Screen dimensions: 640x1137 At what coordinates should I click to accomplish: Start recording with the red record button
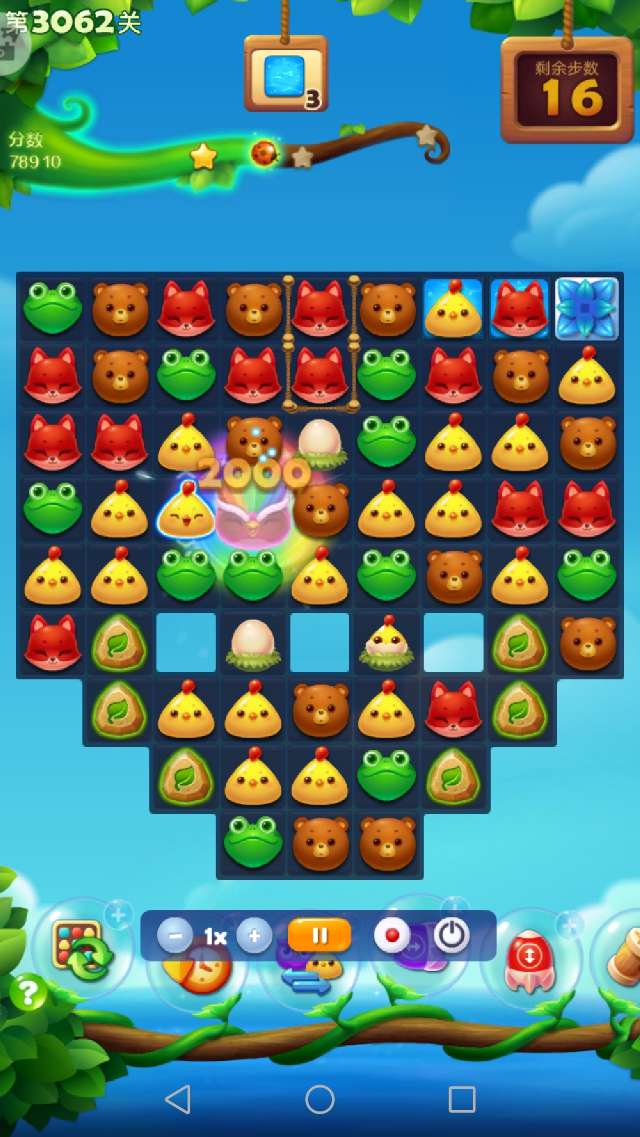click(x=392, y=936)
